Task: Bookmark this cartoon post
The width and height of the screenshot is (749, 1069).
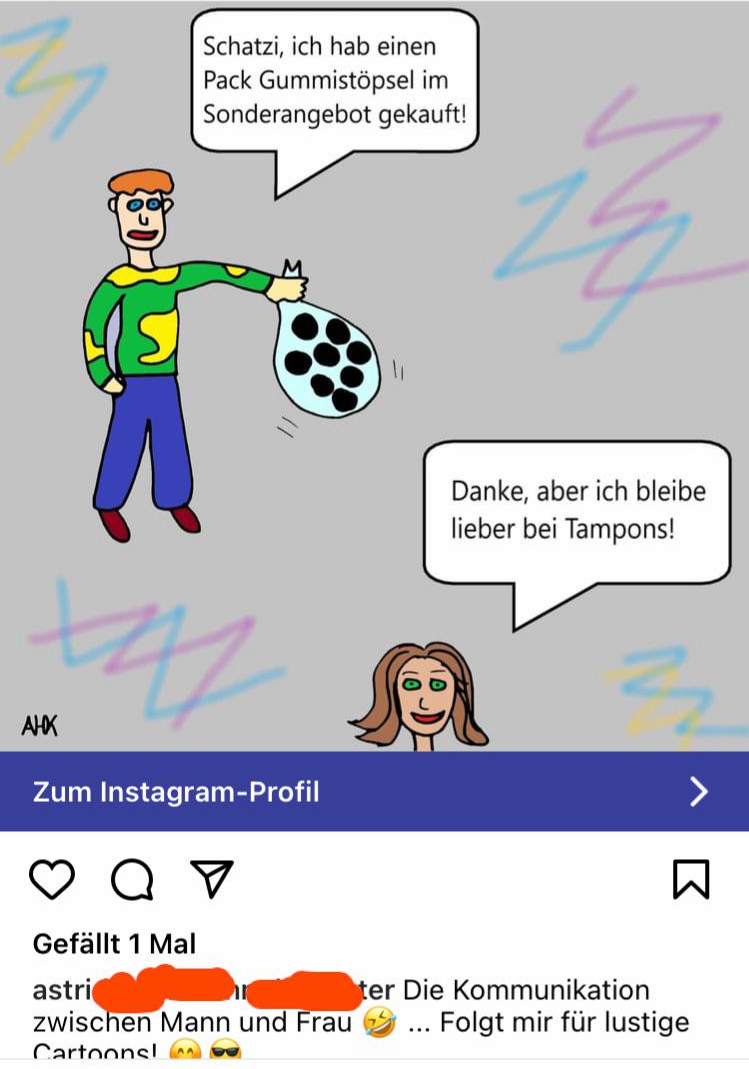Action: (x=691, y=878)
